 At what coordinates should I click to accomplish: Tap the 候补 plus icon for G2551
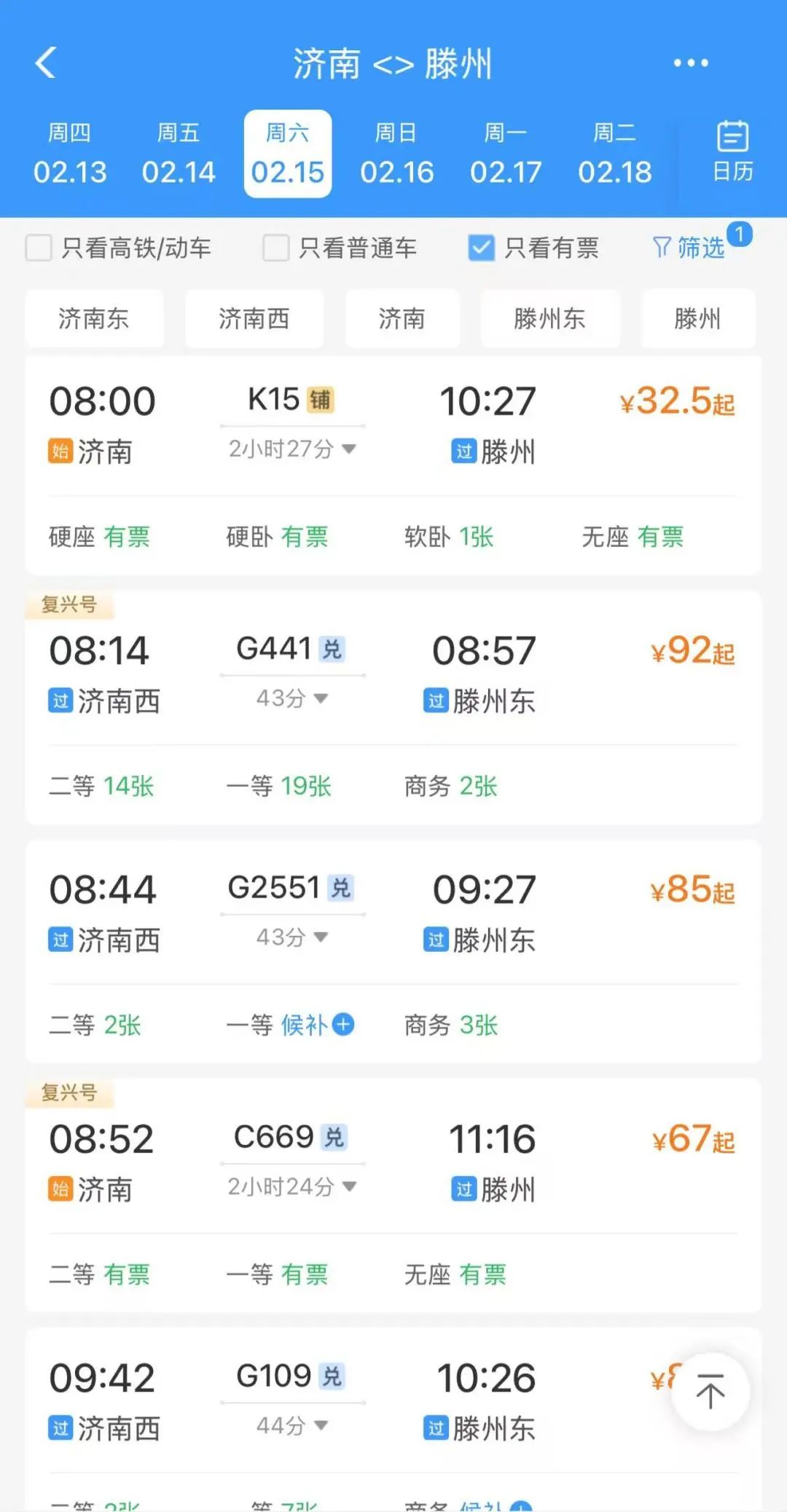(343, 1024)
